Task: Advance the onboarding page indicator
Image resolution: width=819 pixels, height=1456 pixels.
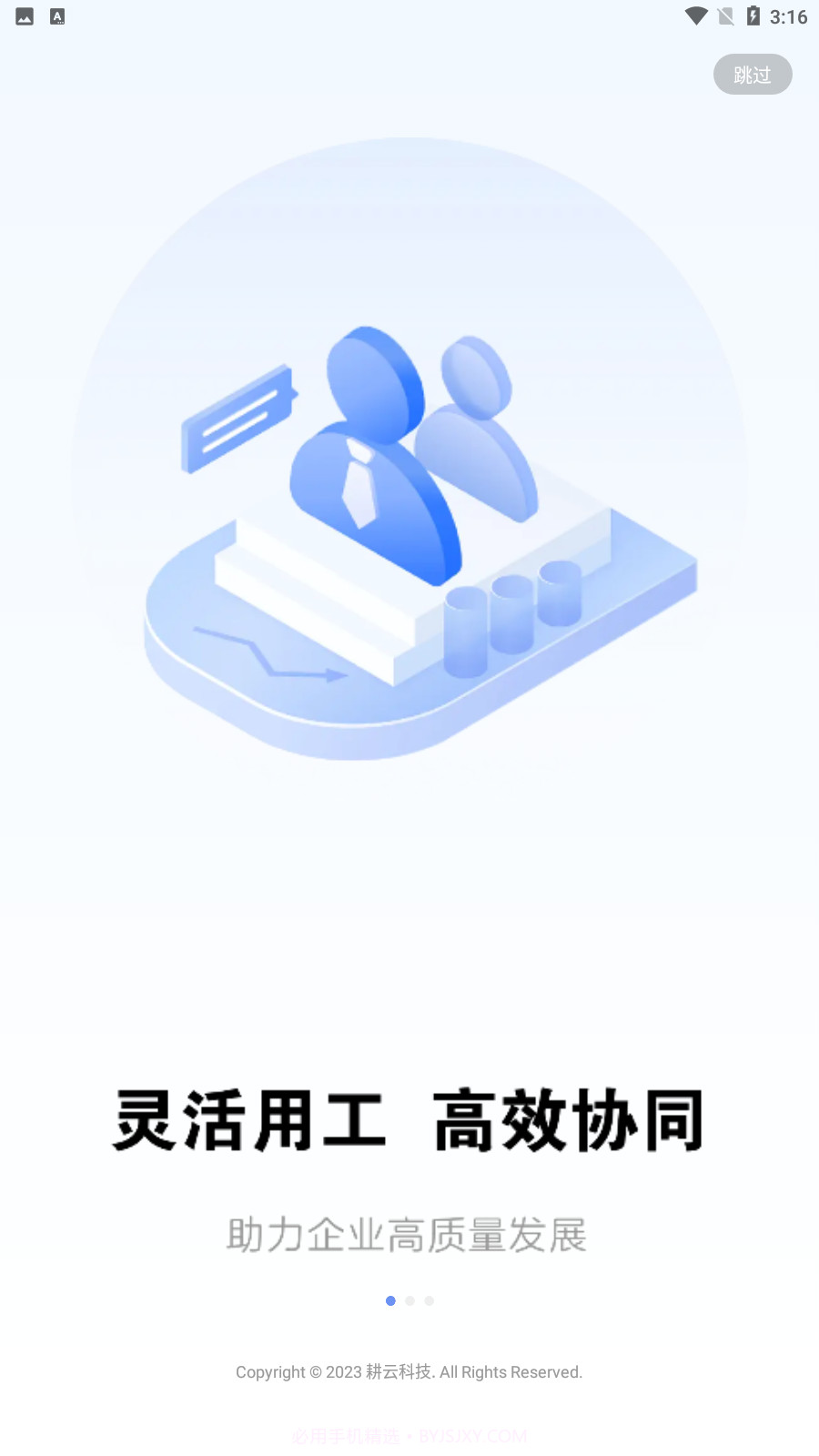Action: tap(409, 1300)
